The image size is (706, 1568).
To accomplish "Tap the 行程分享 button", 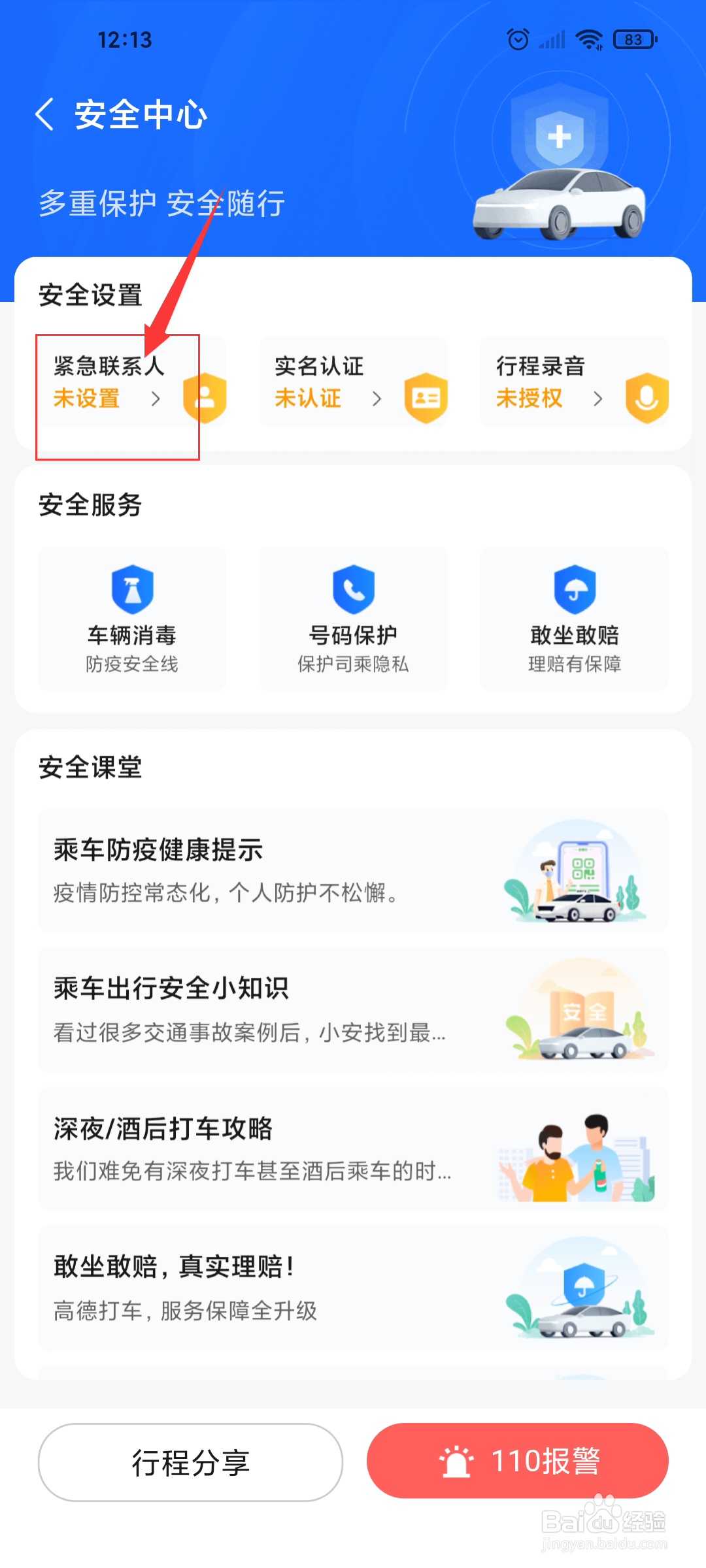I will [190, 1462].
